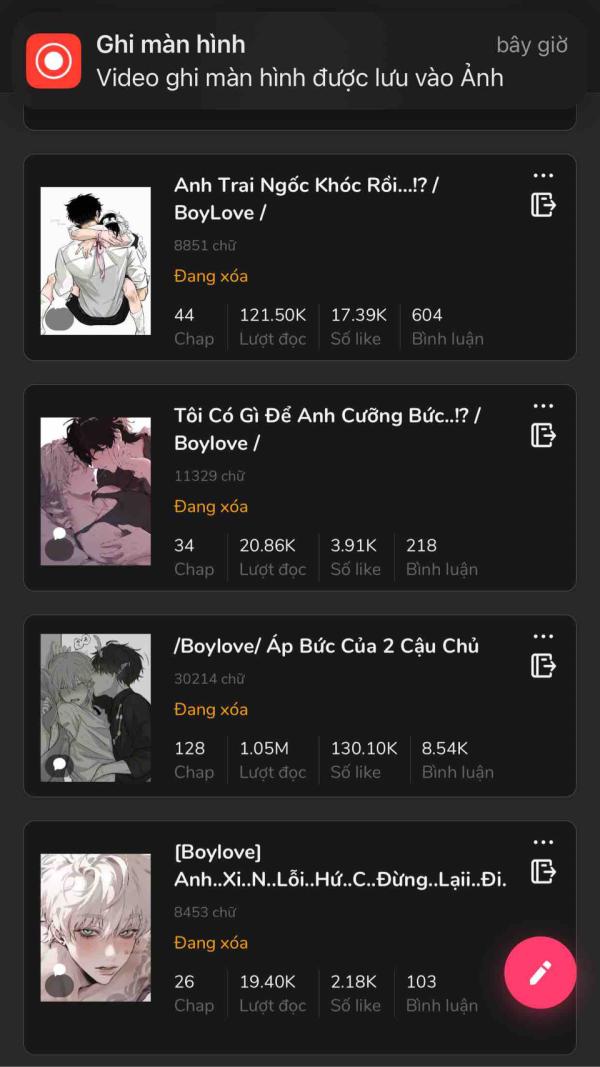Open the overflow menu for Anh Trai Ngốc Khóc Rồi
Screen dimensions: 600x1067
click(x=543, y=176)
